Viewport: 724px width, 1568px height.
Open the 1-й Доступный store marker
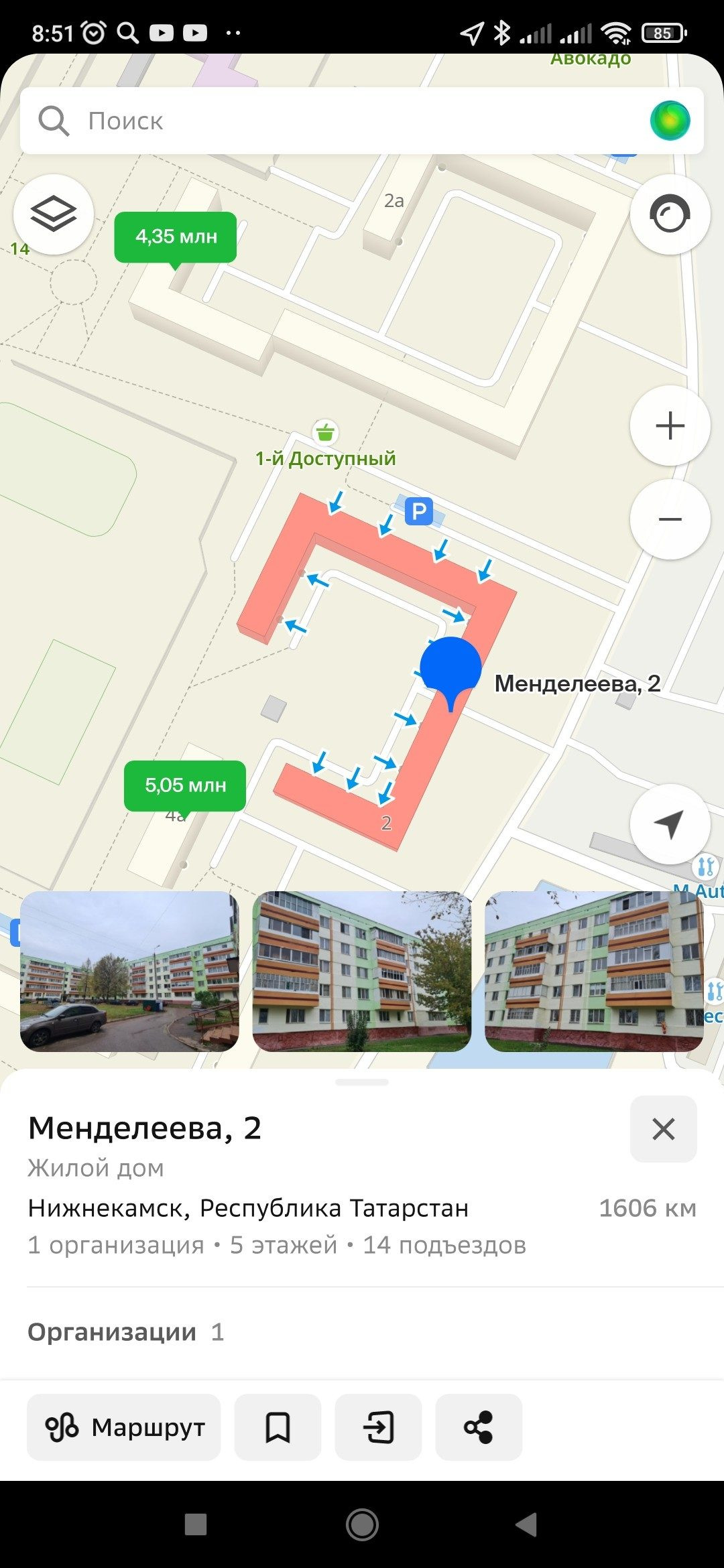pyautogui.click(x=325, y=434)
